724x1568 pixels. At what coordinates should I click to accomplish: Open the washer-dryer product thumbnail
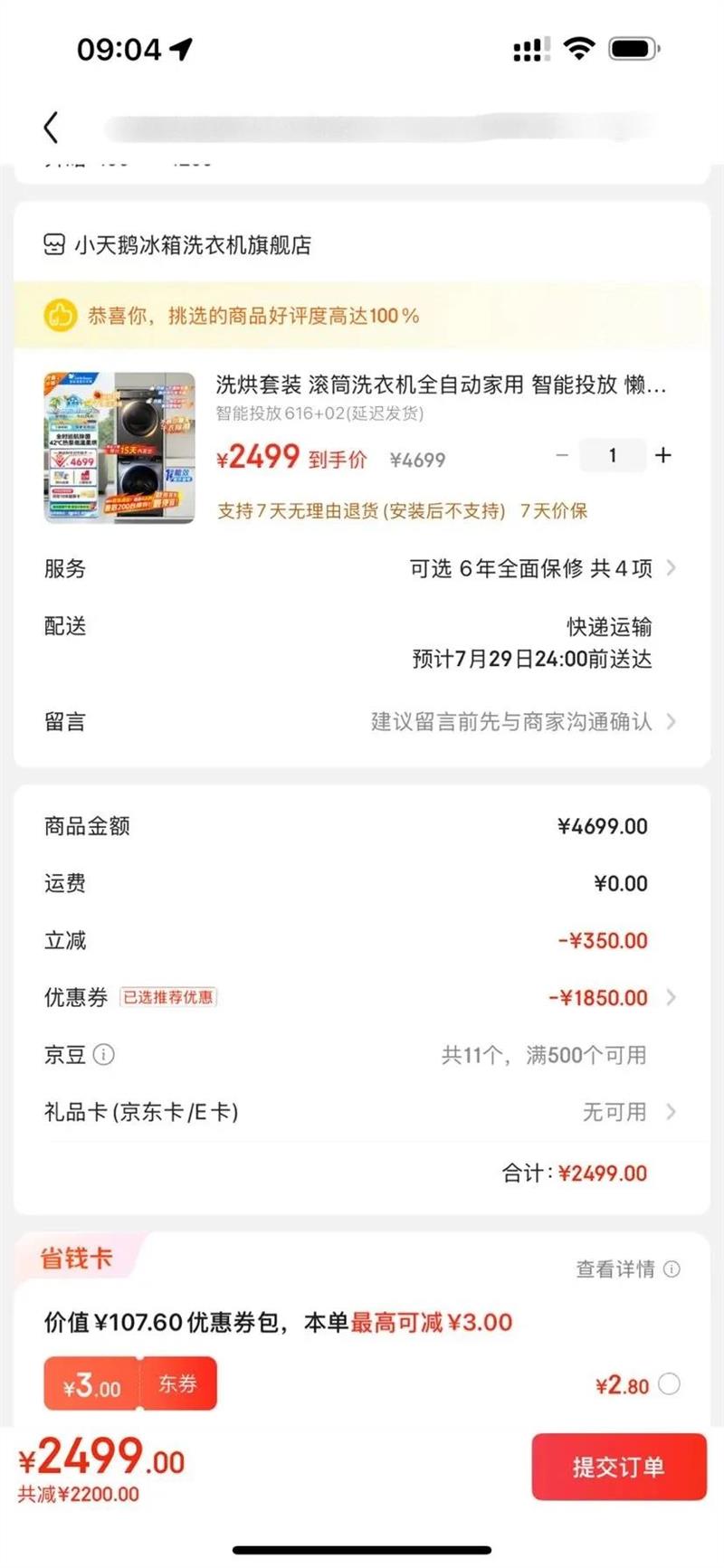coord(119,448)
